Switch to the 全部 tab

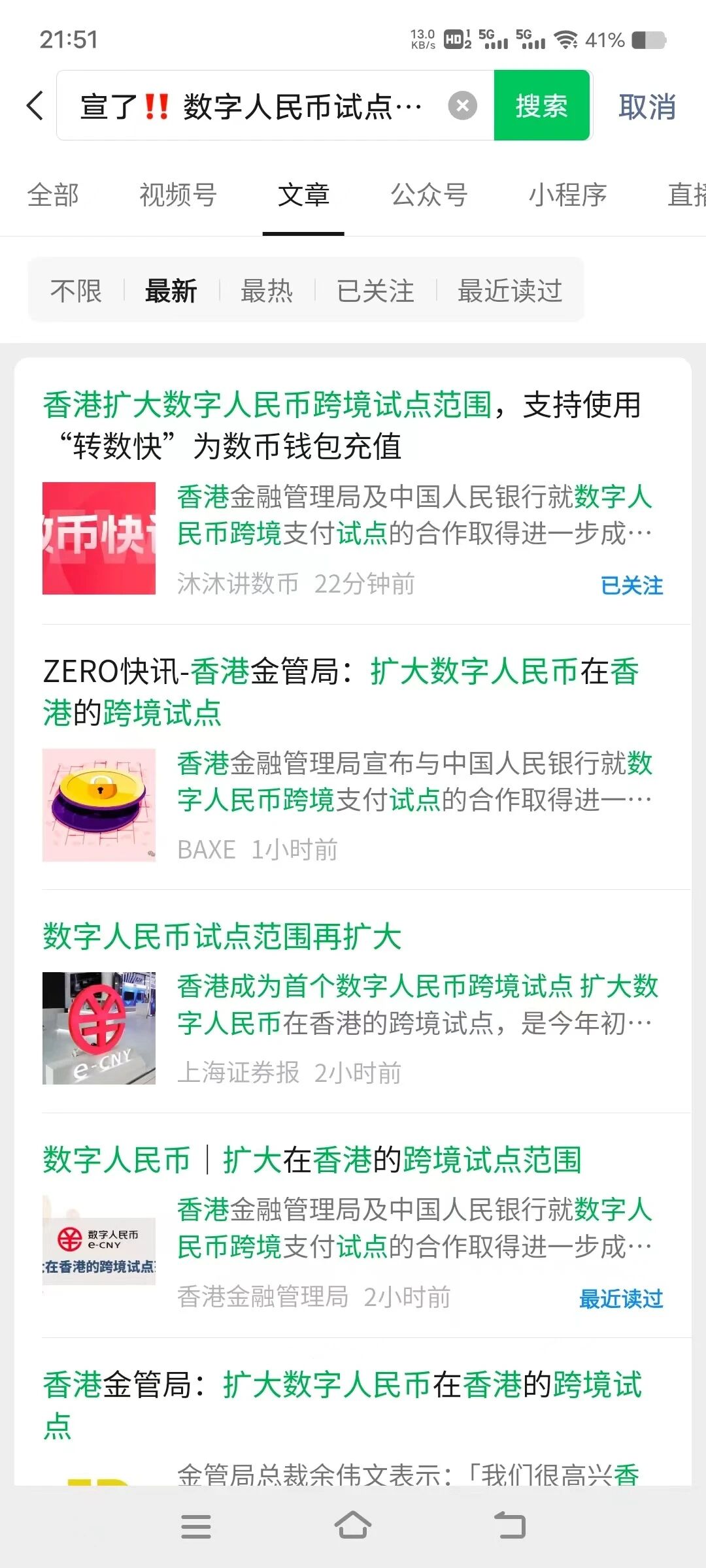(x=53, y=195)
